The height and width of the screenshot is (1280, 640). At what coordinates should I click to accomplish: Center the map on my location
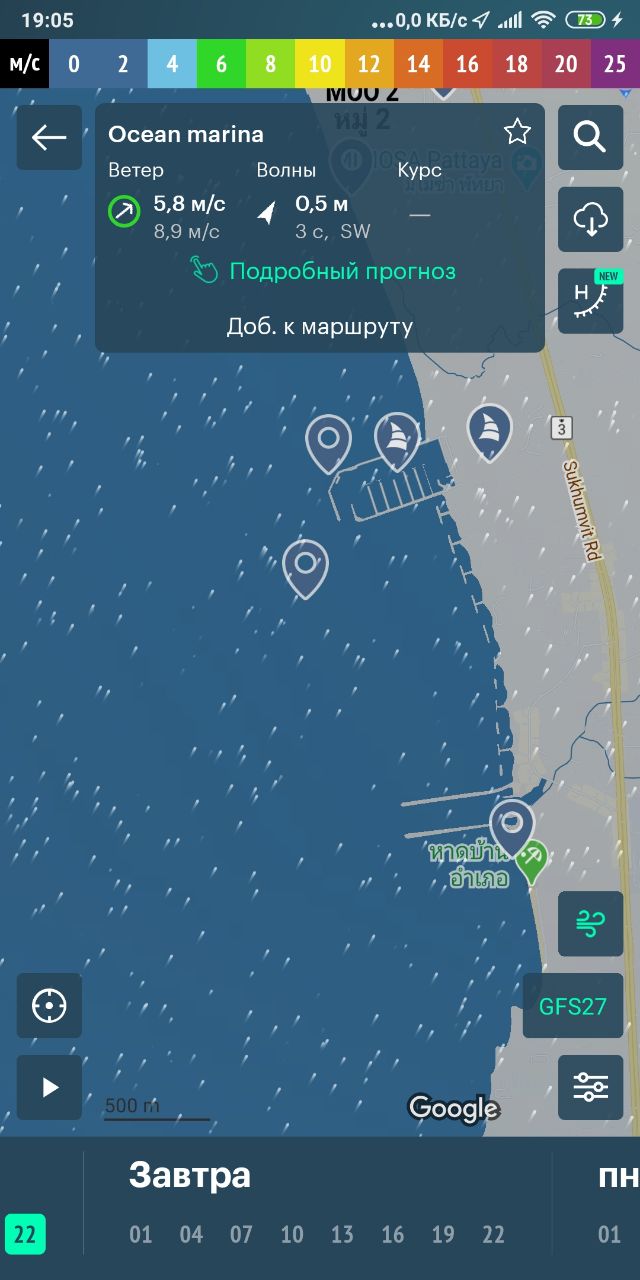coord(49,1006)
